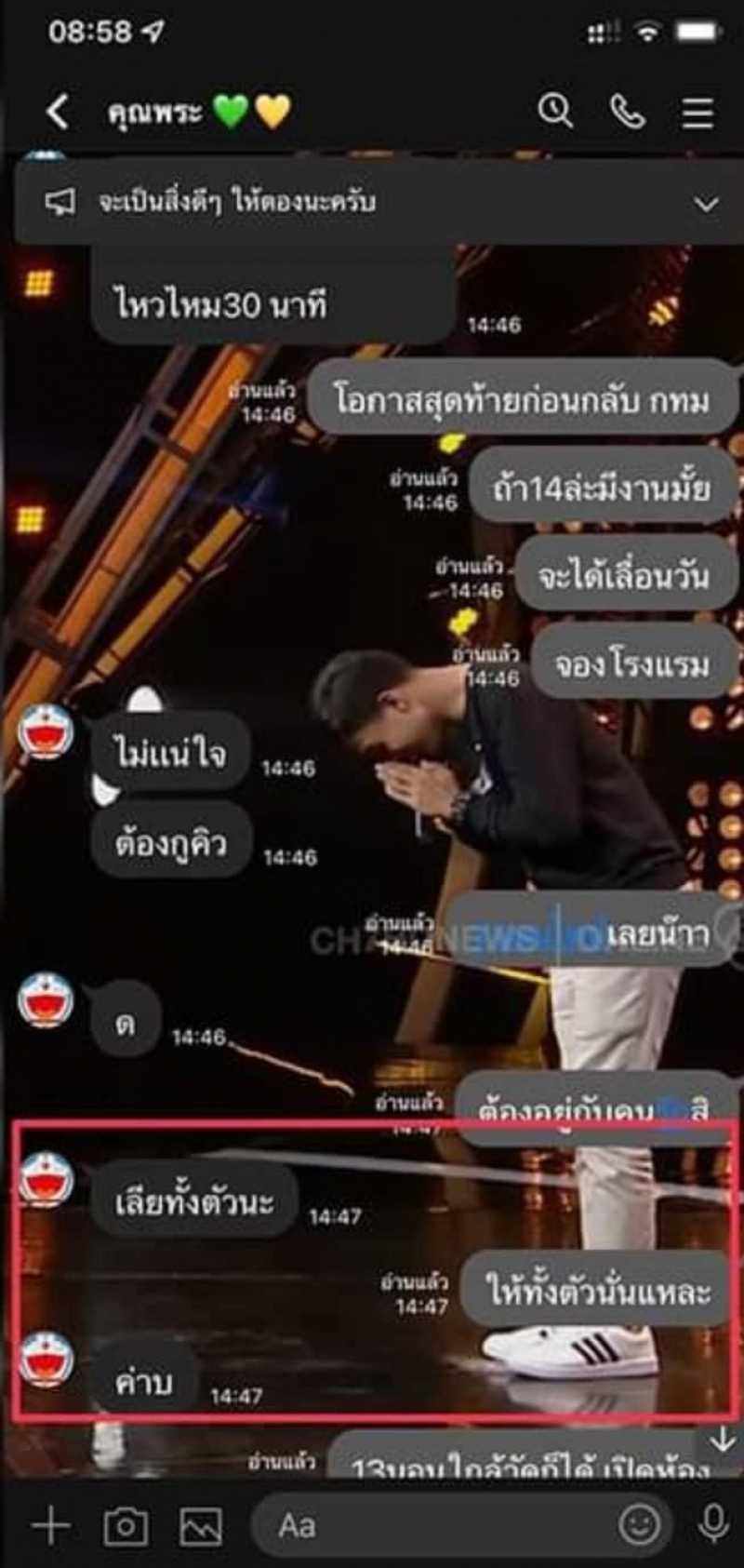The width and height of the screenshot is (744, 1568).
Task: Jump to the latest message arrow
Action: pyautogui.click(x=723, y=1441)
